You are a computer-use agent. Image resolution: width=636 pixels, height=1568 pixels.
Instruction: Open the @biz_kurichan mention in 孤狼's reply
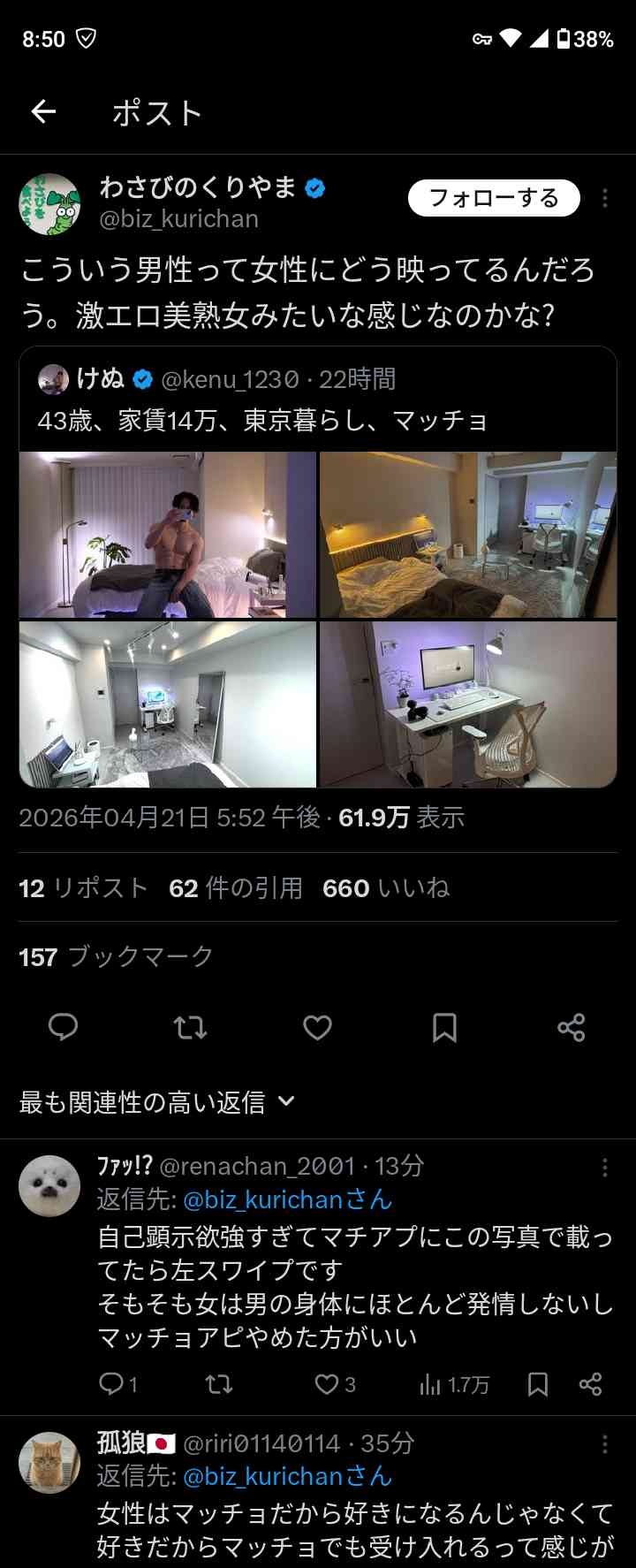[x=261, y=1476]
